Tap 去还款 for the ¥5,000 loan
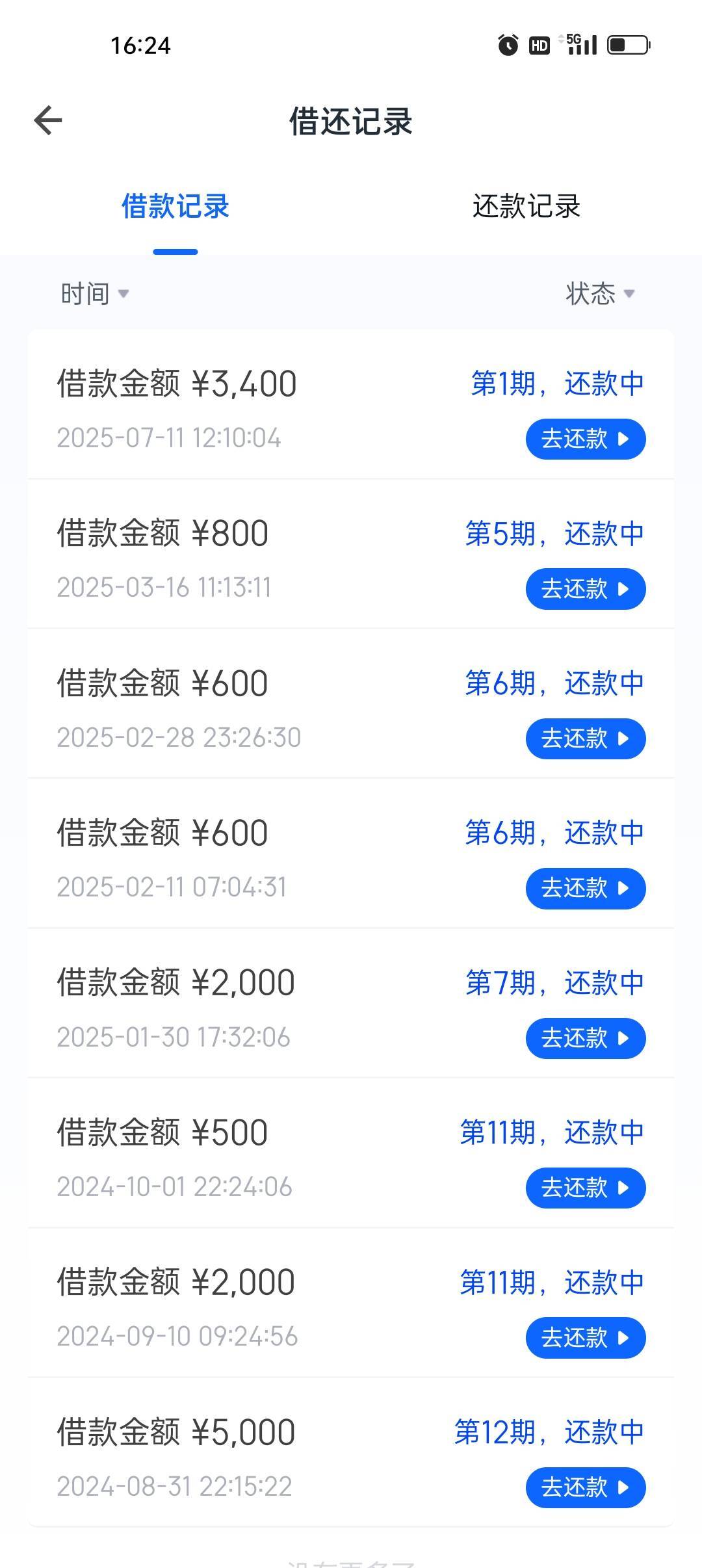 (586, 1487)
